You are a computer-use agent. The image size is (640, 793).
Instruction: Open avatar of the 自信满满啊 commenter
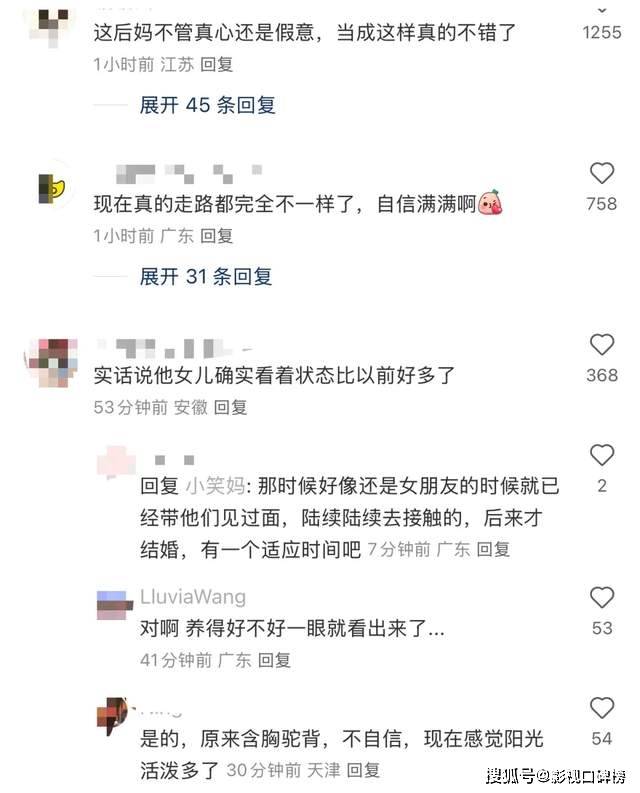[51, 186]
